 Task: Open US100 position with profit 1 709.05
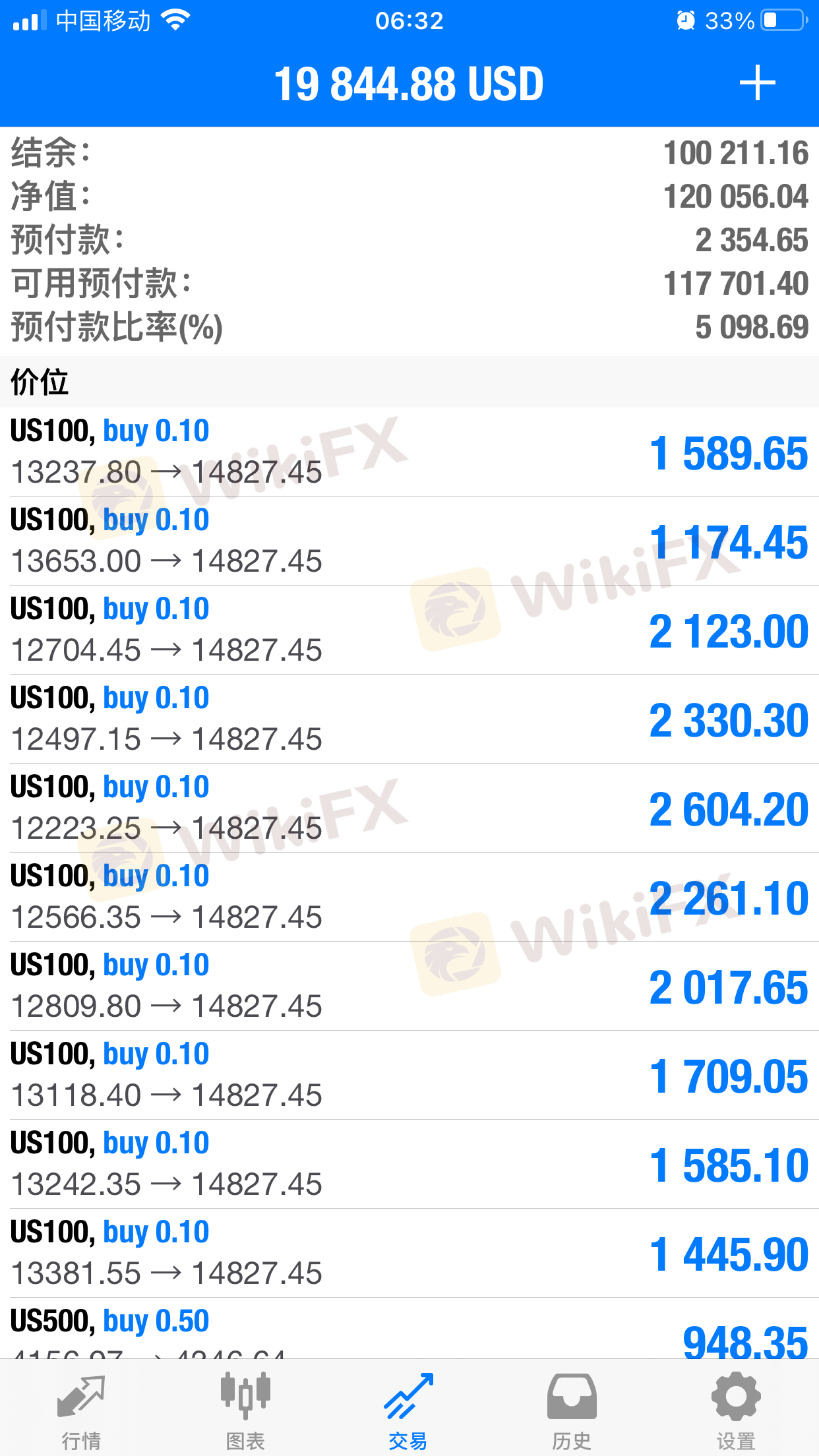(x=409, y=1075)
